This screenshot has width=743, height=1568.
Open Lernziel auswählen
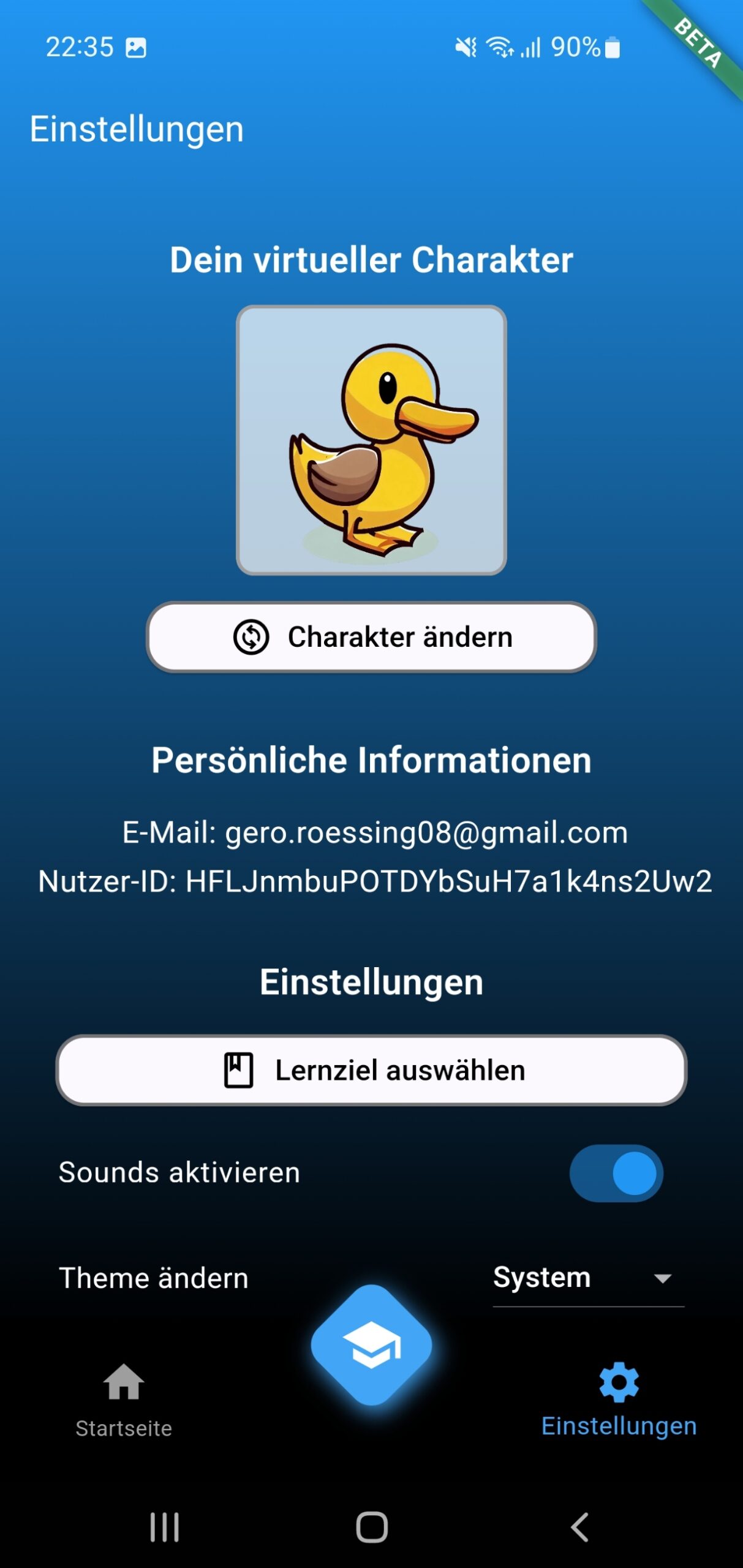click(371, 1071)
